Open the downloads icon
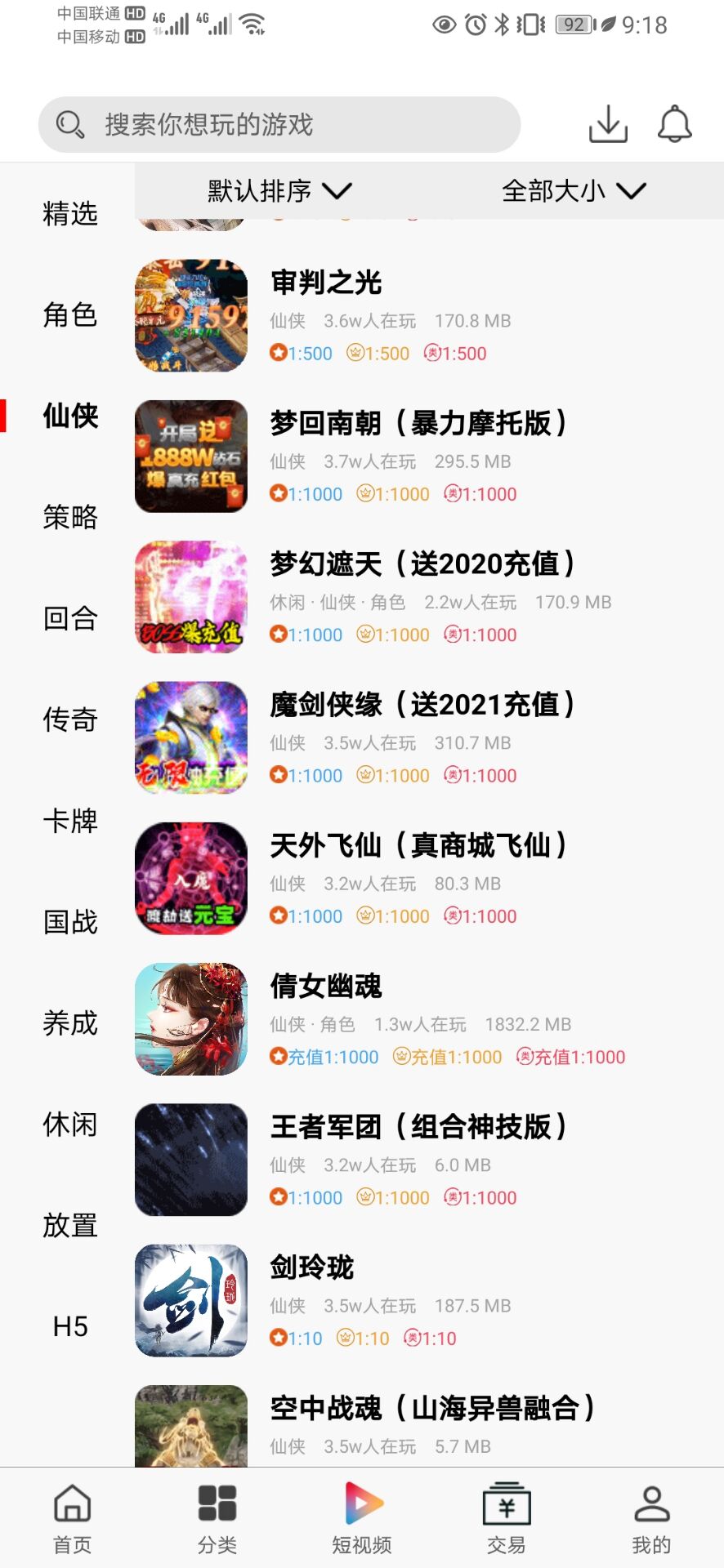Screen dimensions: 724x1568 [608, 124]
